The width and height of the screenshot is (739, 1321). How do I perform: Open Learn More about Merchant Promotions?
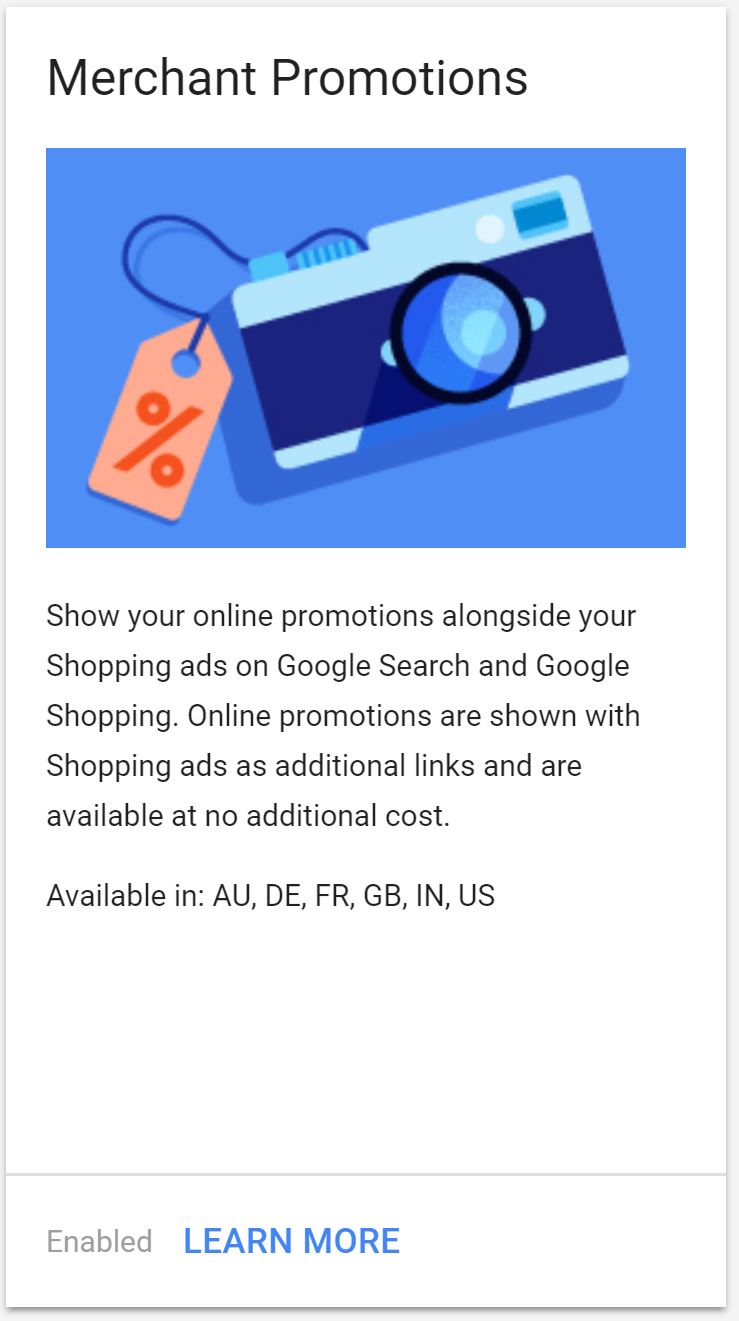click(291, 1241)
